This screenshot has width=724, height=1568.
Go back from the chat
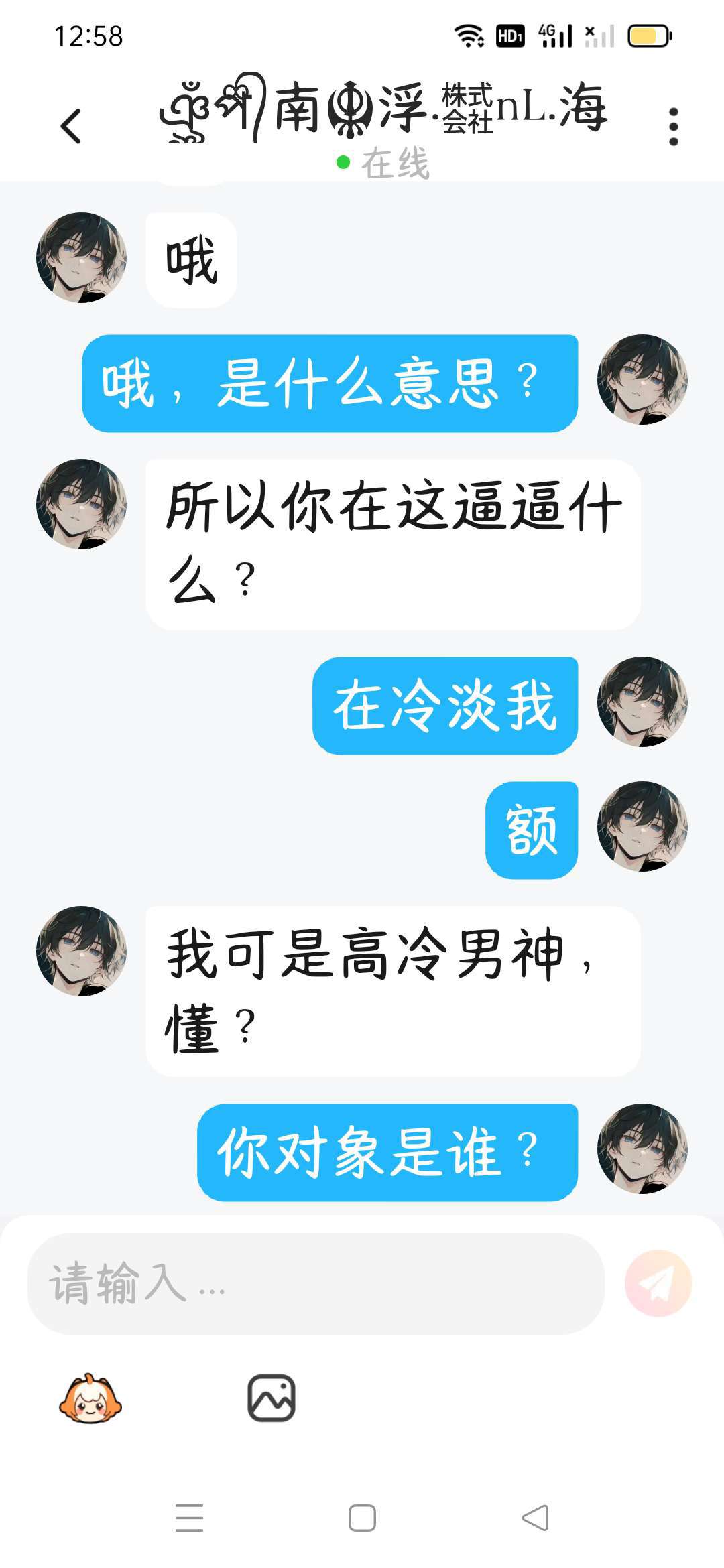click(x=71, y=126)
